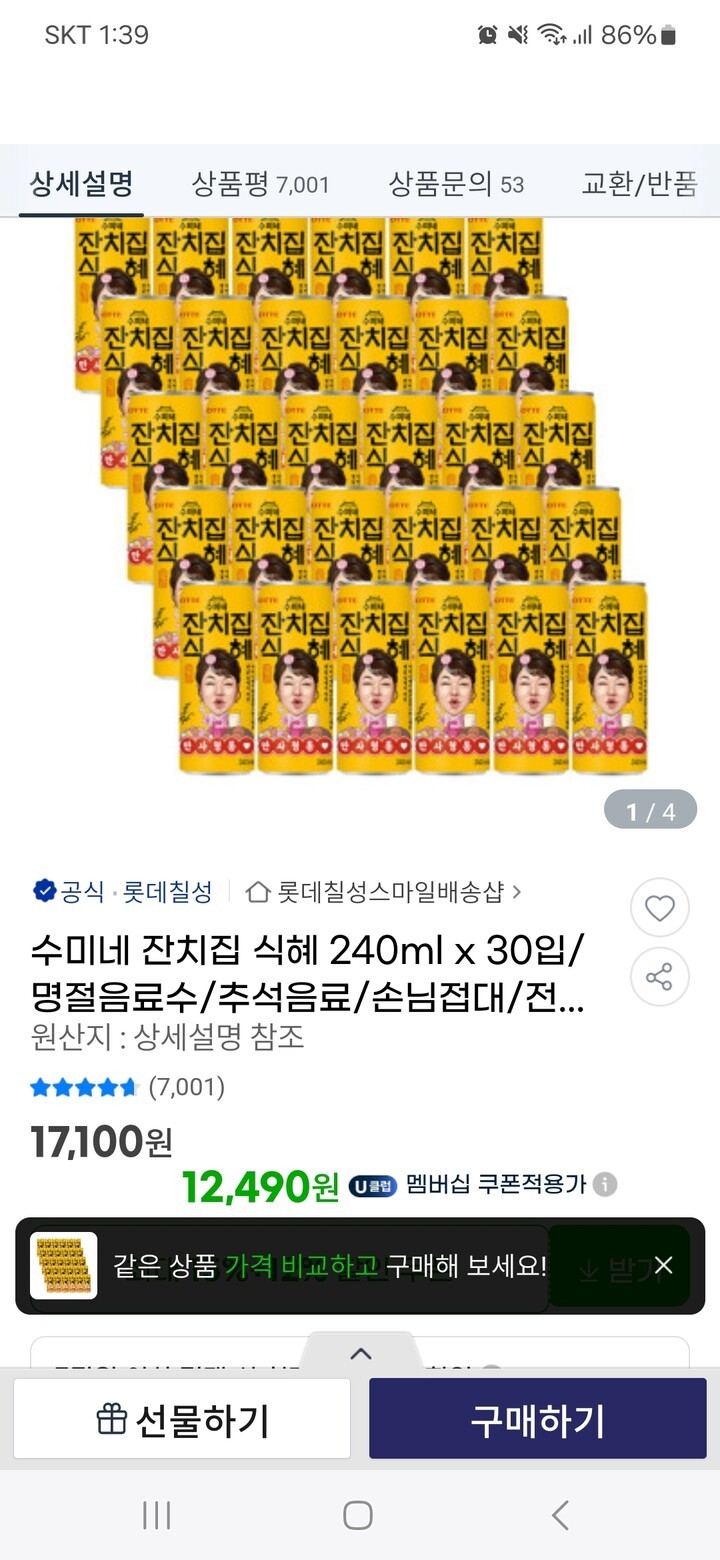Screen dimensions: 720x1560
Task: Select the 교환/반품 tab
Action: pos(639,184)
